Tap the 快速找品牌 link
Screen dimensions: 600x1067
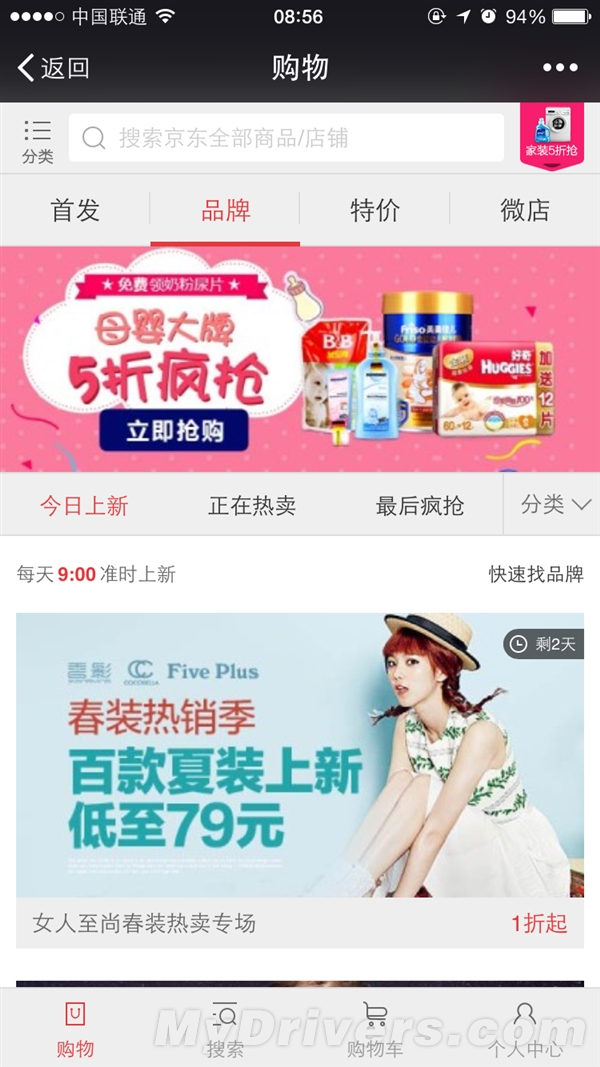pyautogui.click(x=535, y=575)
